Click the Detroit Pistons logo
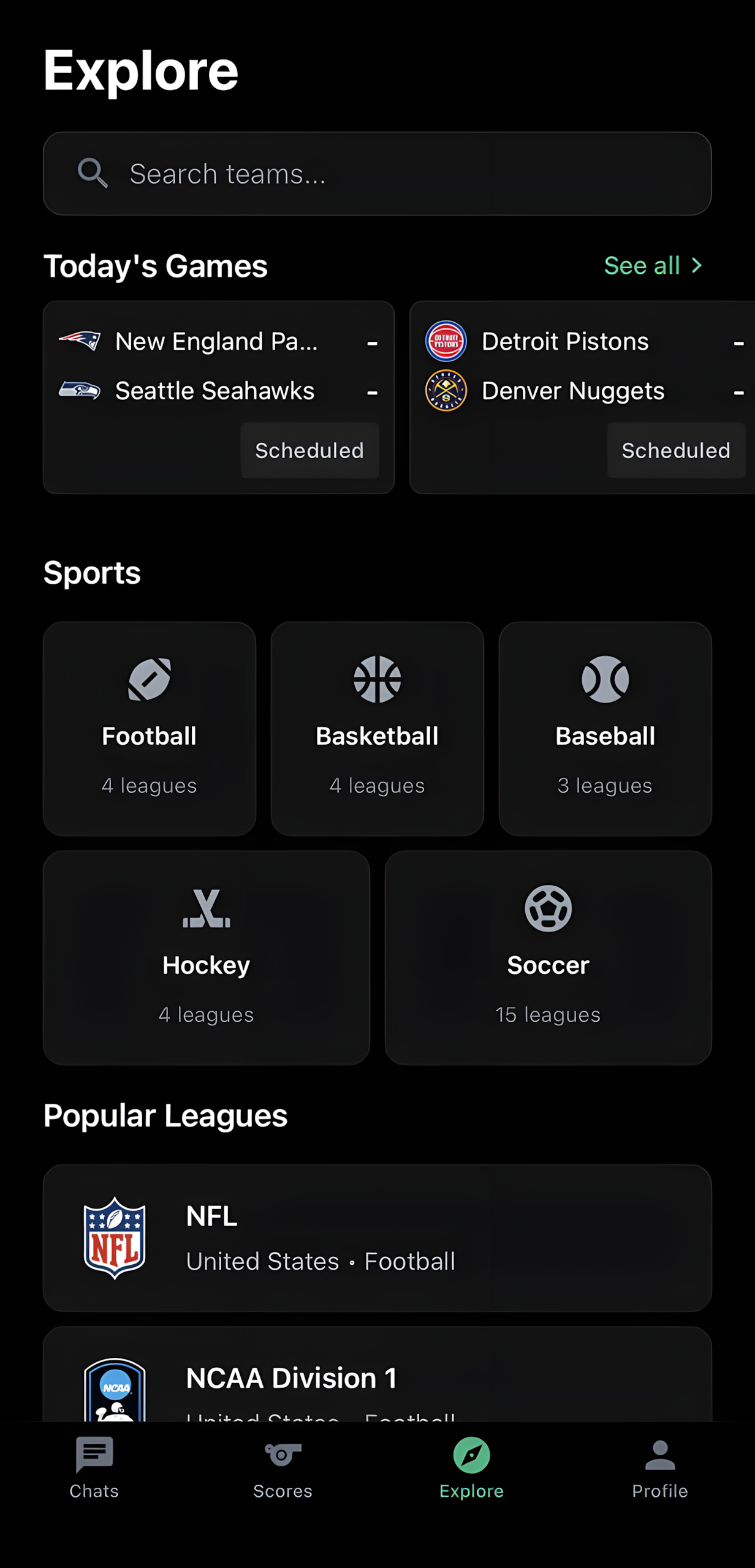Screen dimensions: 755x1568 (x=446, y=341)
